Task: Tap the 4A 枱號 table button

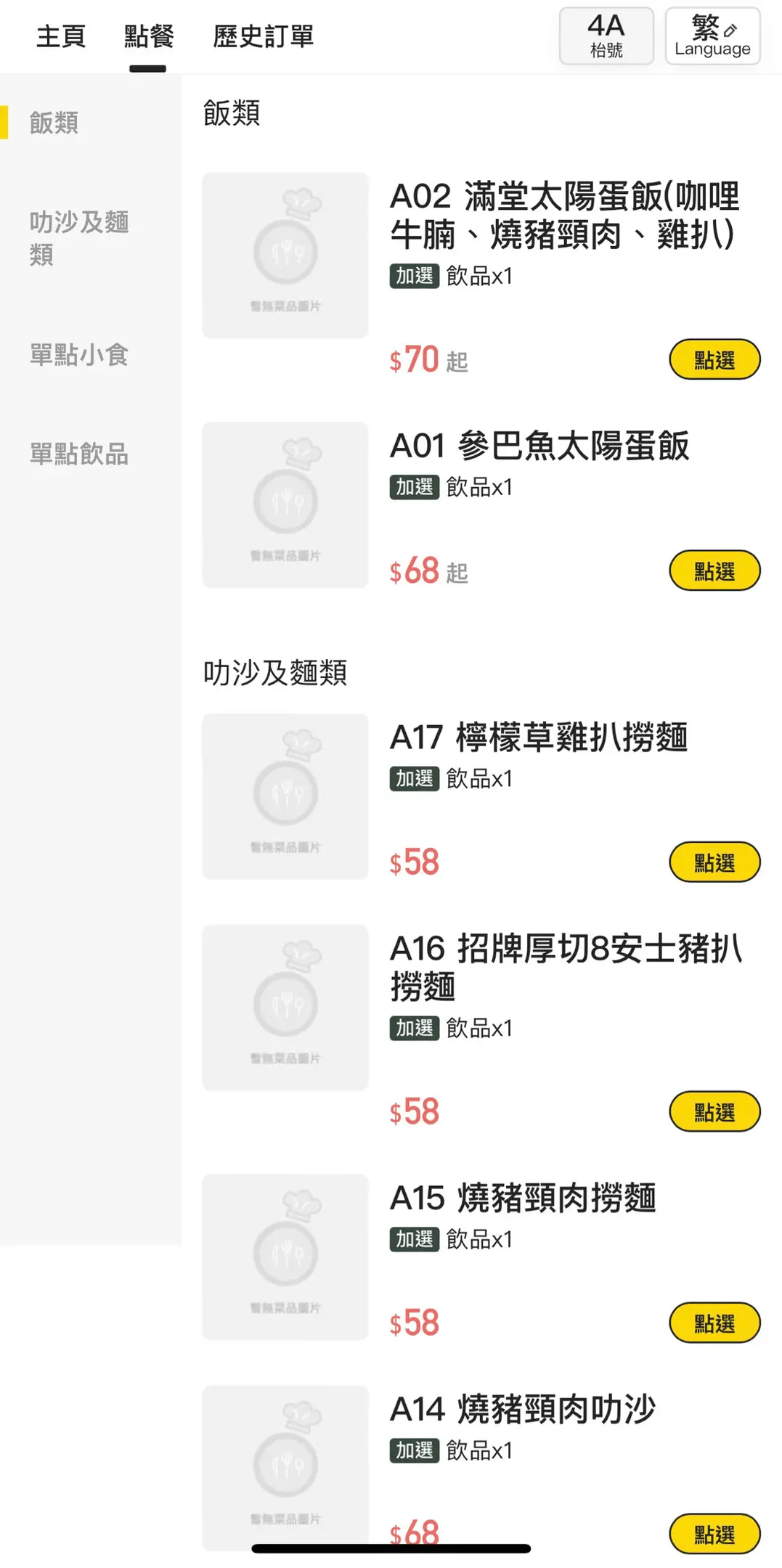Action: tap(606, 36)
